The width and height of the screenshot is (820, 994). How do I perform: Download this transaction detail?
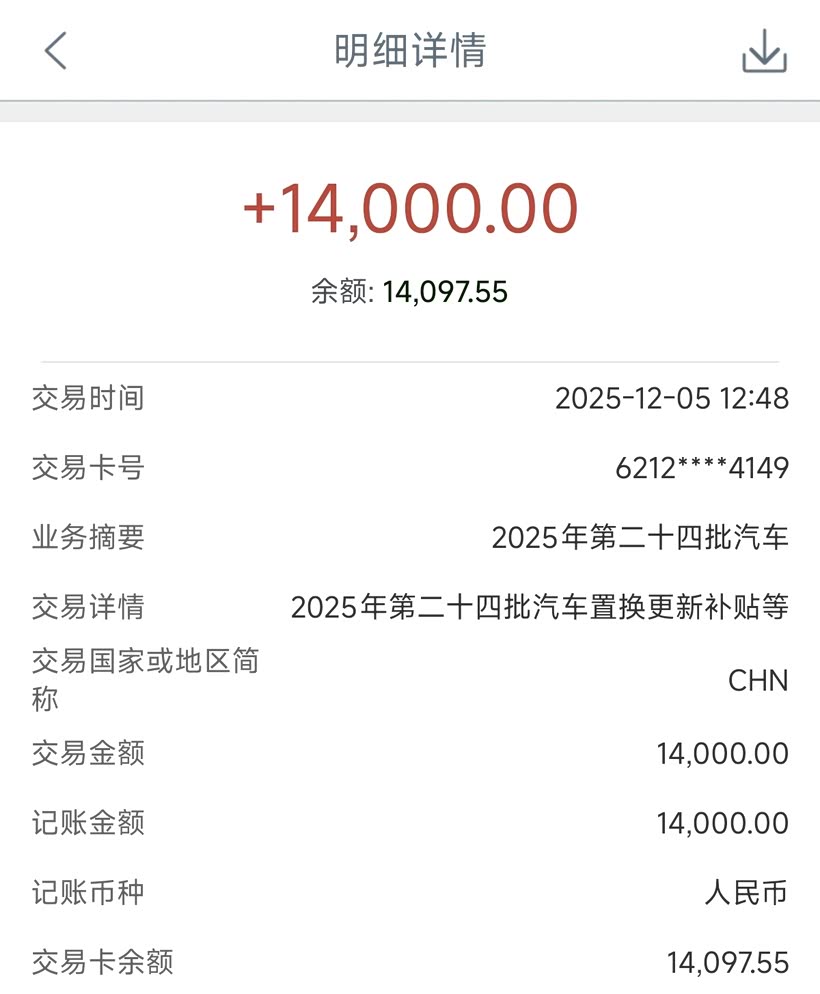click(764, 52)
